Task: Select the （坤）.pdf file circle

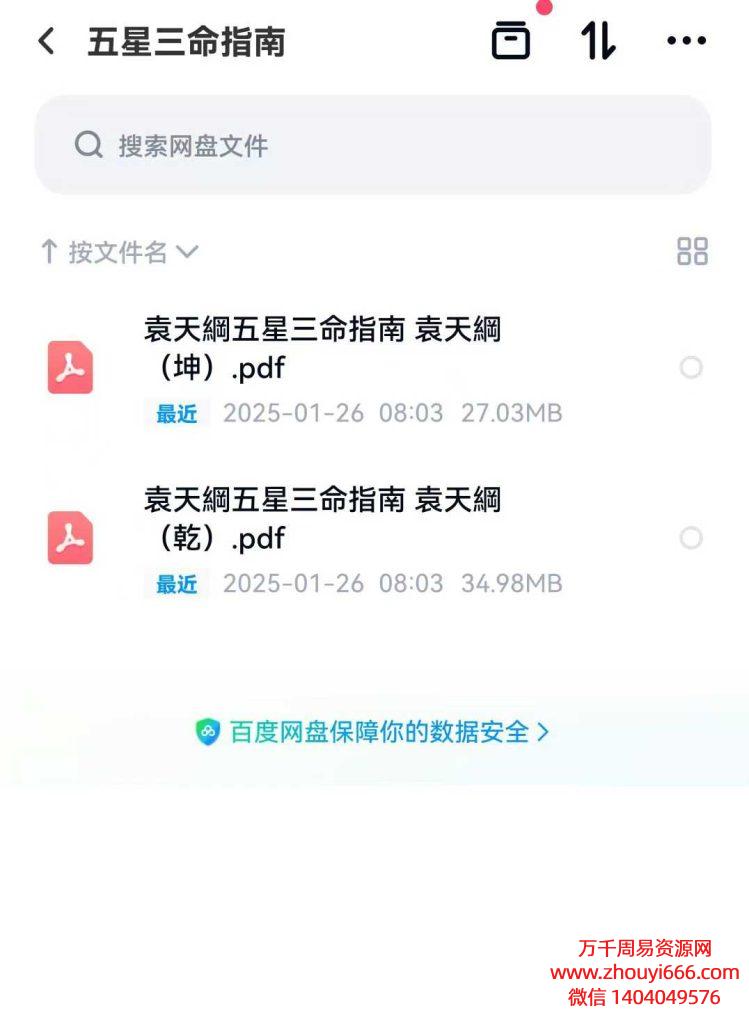Action: click(691, 368)
